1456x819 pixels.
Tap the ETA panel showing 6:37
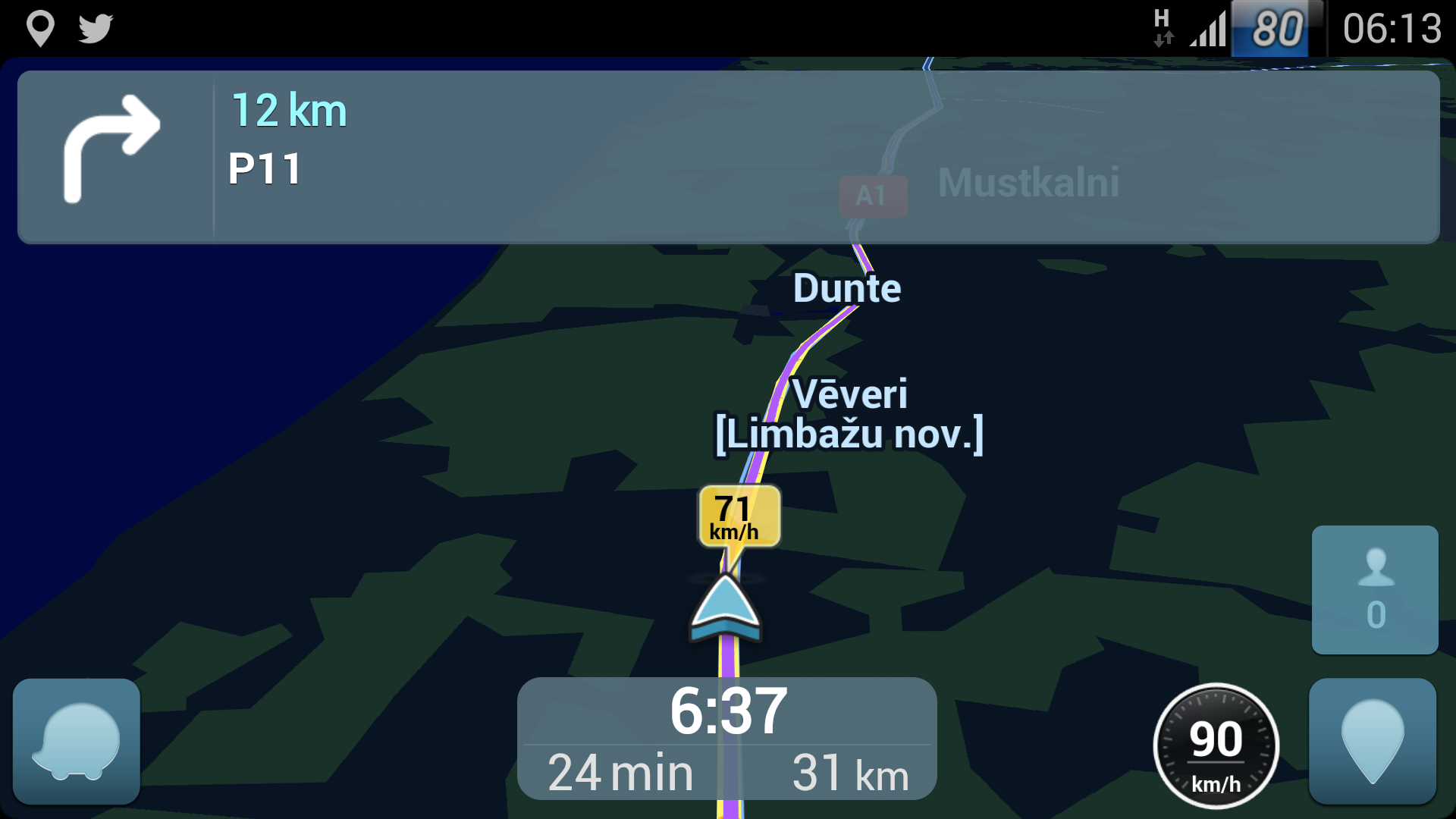tap(727, 738)
